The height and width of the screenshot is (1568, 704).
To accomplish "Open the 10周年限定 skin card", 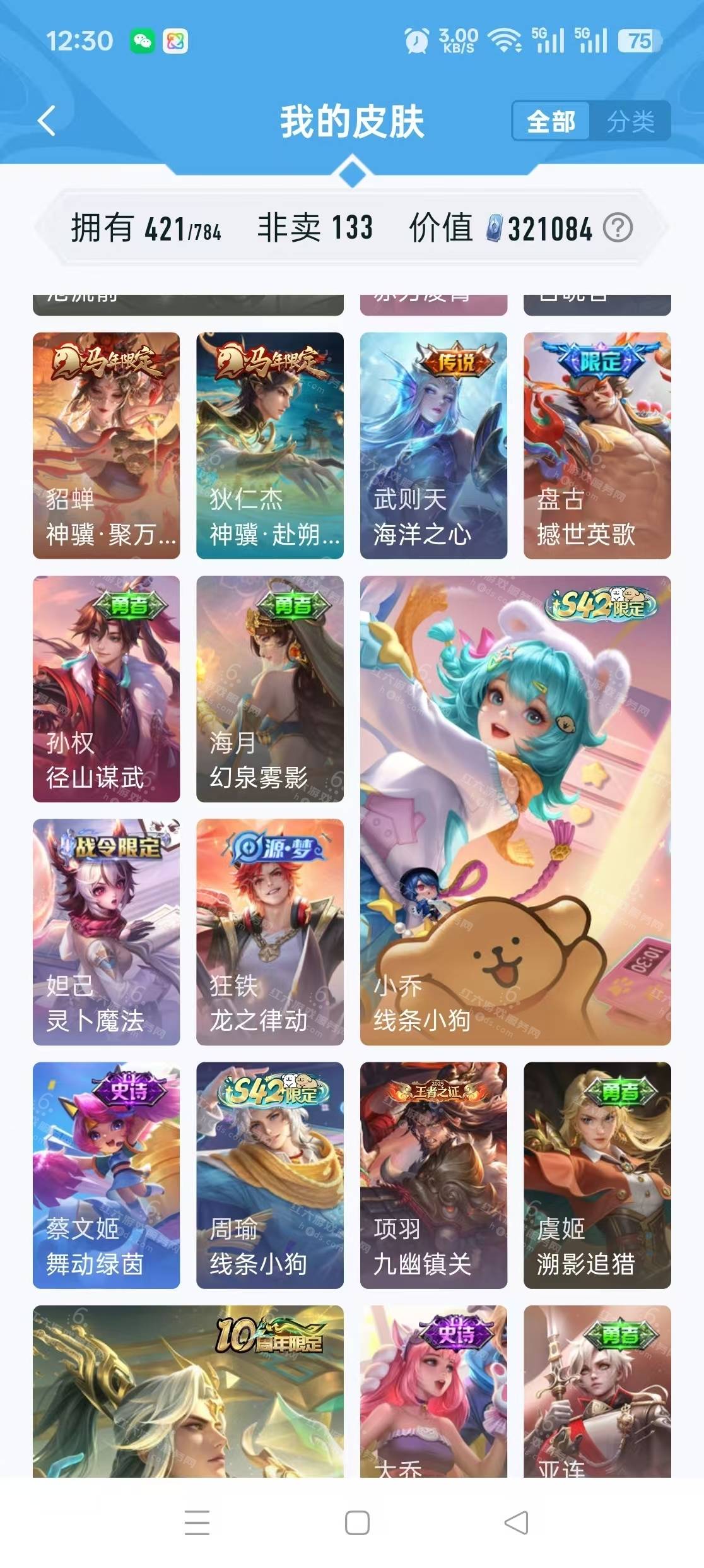I will [188, 1390].
